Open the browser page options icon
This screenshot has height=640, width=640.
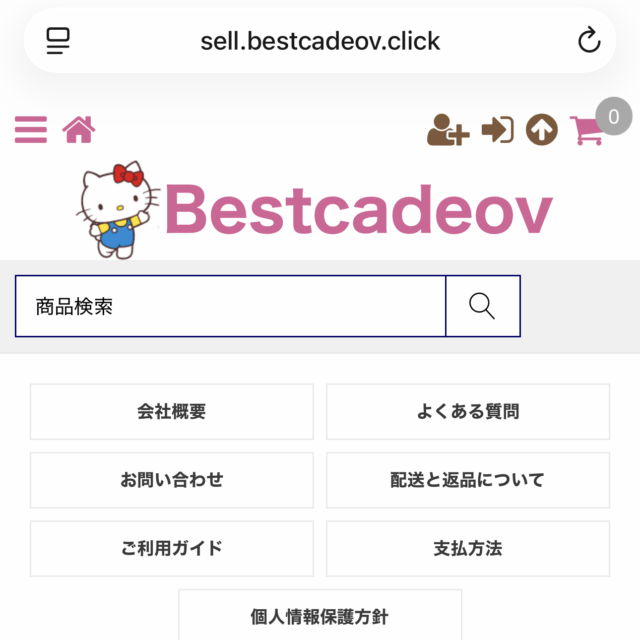point(59,41)
